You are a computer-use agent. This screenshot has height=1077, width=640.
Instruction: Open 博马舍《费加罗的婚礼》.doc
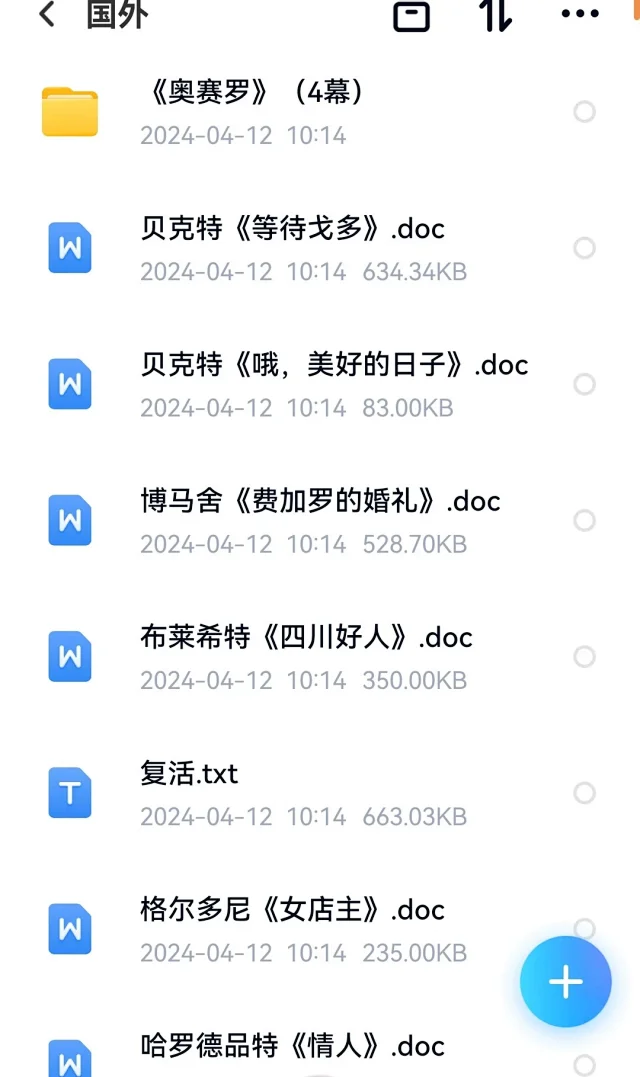pyautogui.click(x=320, y=520)
